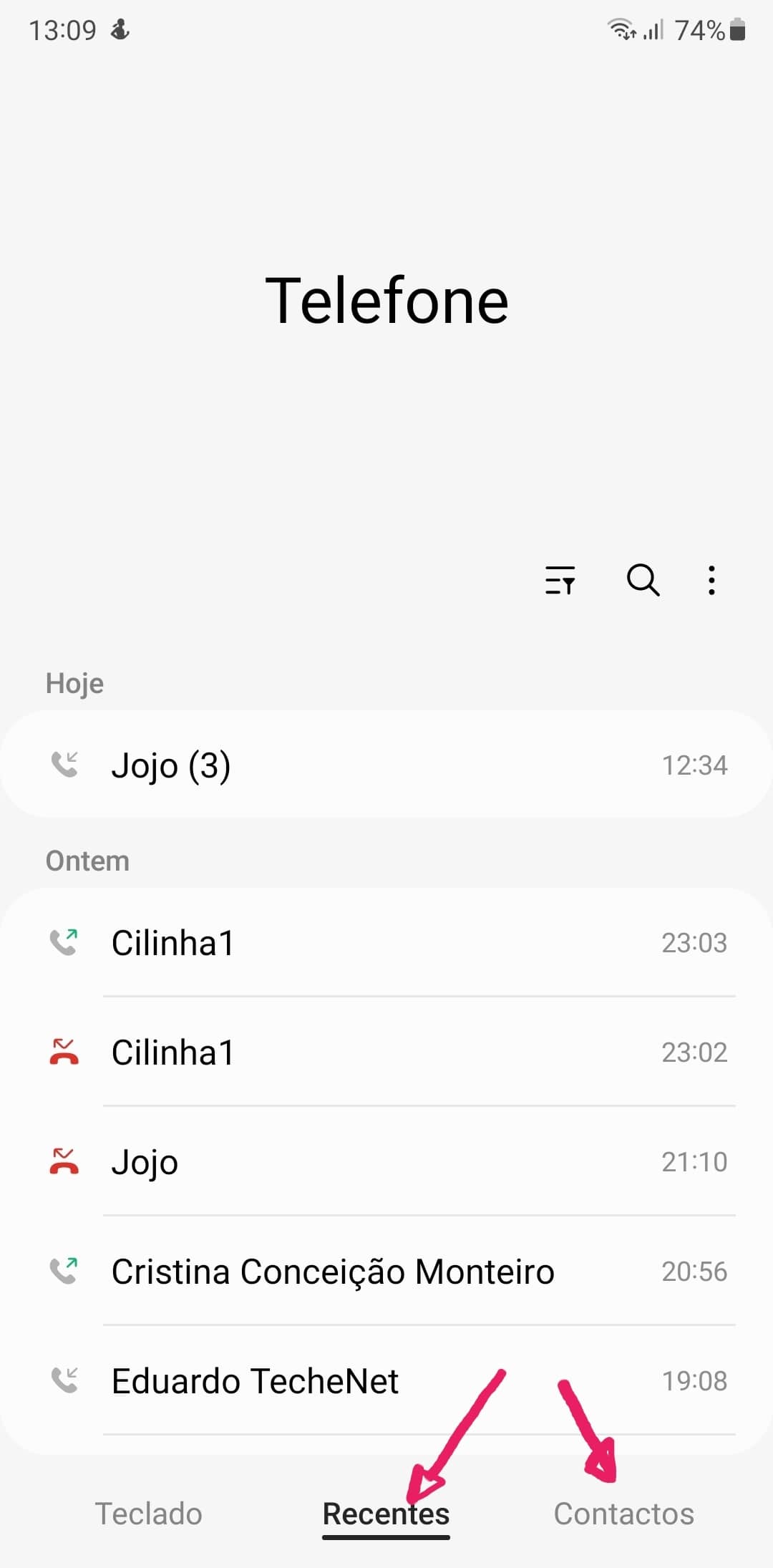Open Eduardo TecheNet call entry
Image resolution: width=773 pixels, height=1568 pixels.
[386, 1380]
